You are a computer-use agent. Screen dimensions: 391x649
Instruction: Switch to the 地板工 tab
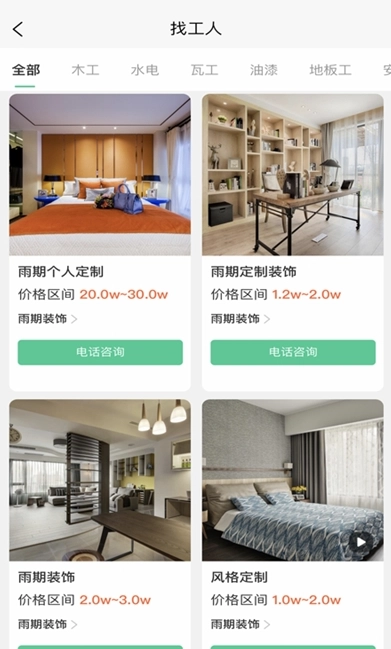point(330,70)
